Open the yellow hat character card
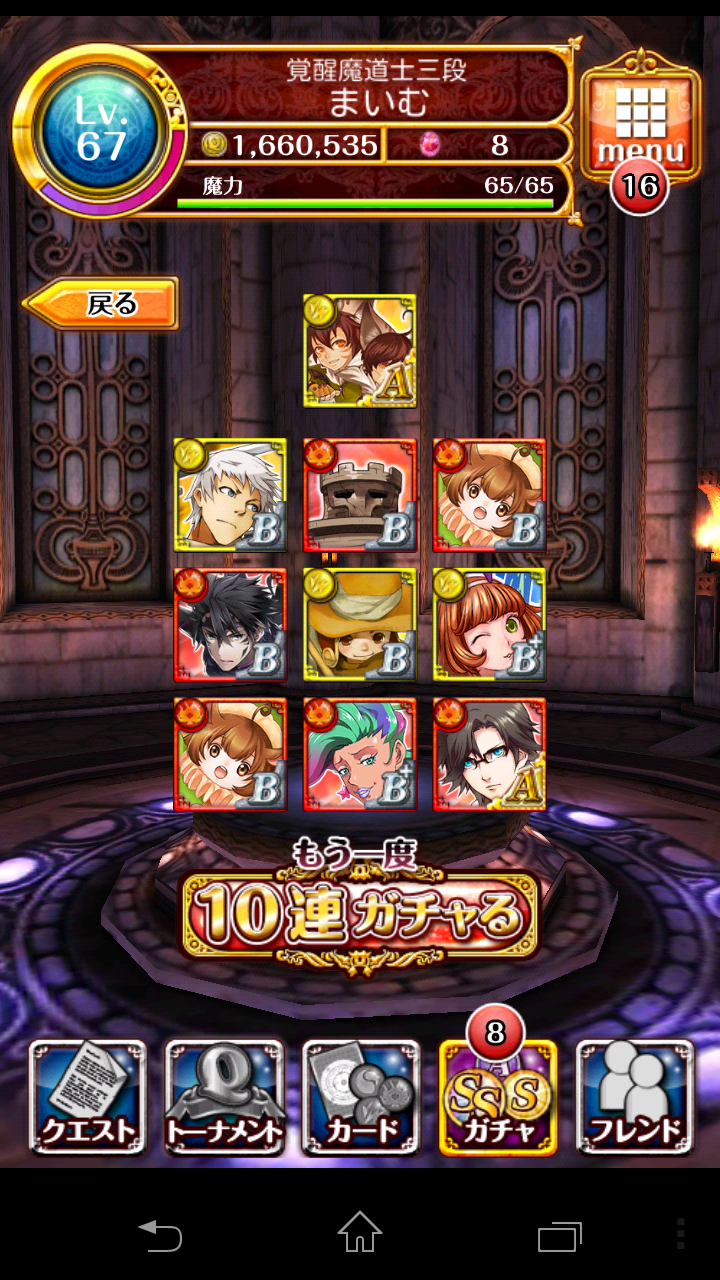Screen dimensions: 720x1280 360,625
